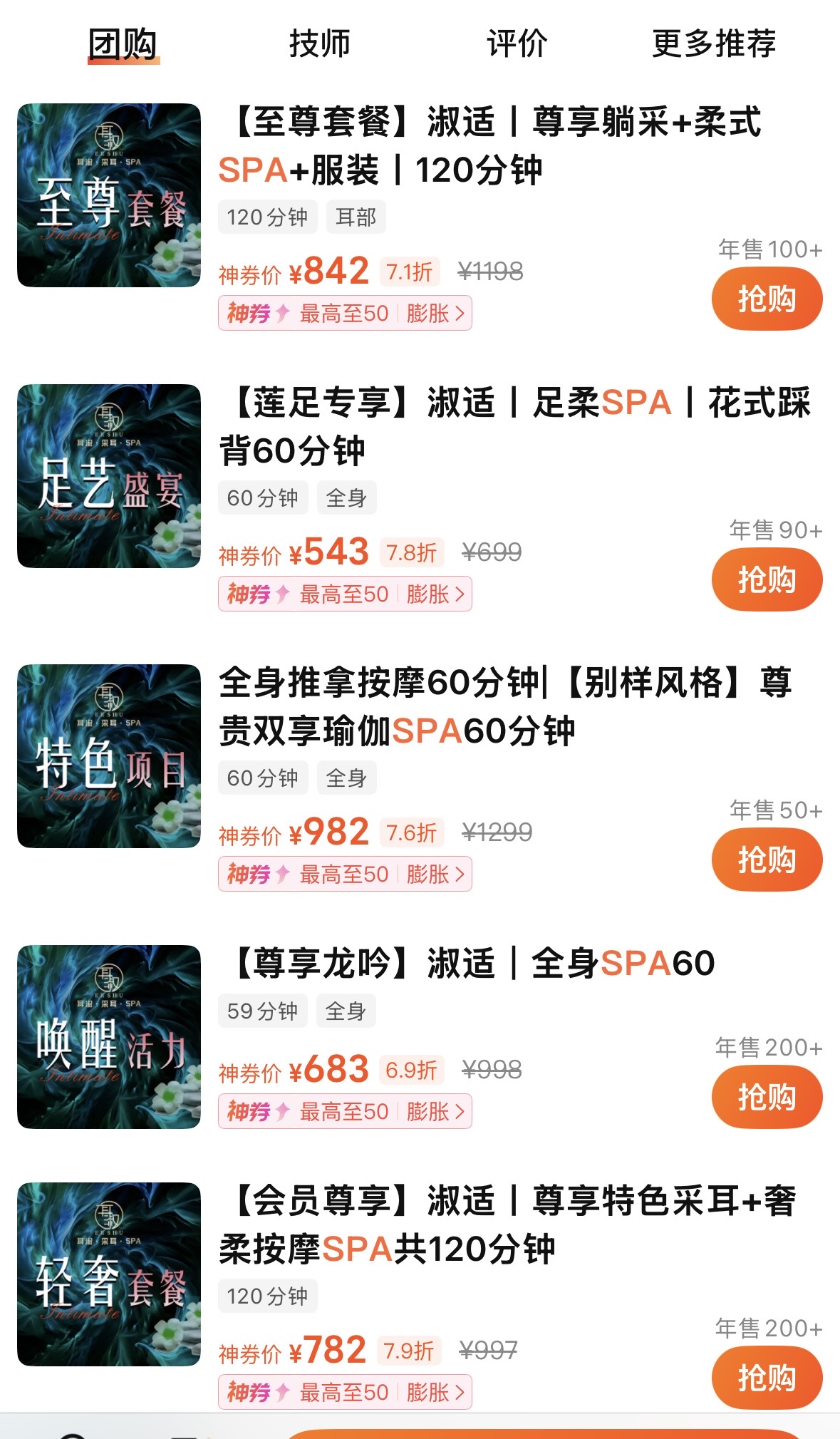Switch to the 技师 tab
Viewport: 840px width, 1439px height.
[x=320, y=43]
